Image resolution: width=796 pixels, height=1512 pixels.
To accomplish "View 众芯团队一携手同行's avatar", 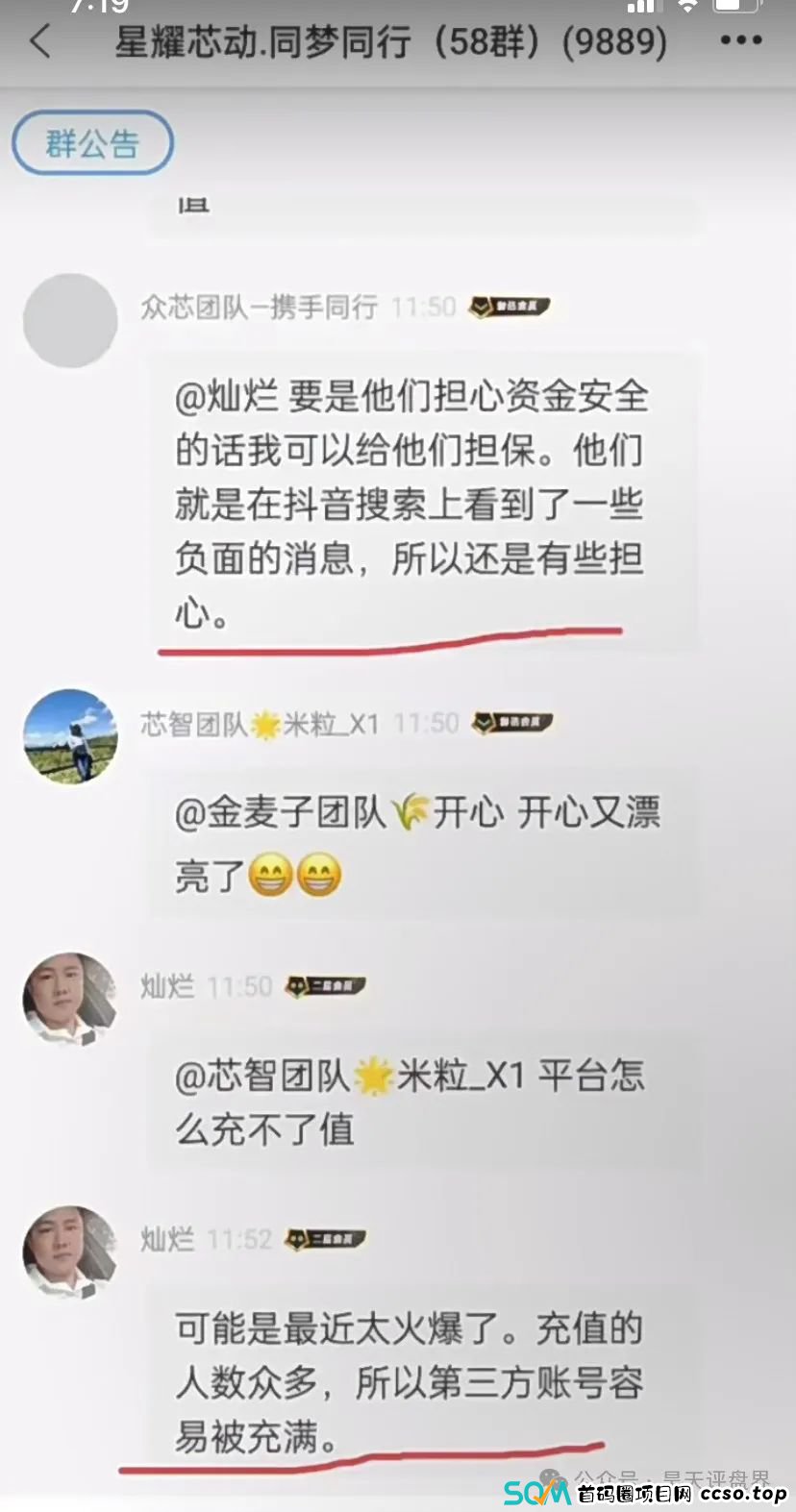I will (x=69, y=319).
